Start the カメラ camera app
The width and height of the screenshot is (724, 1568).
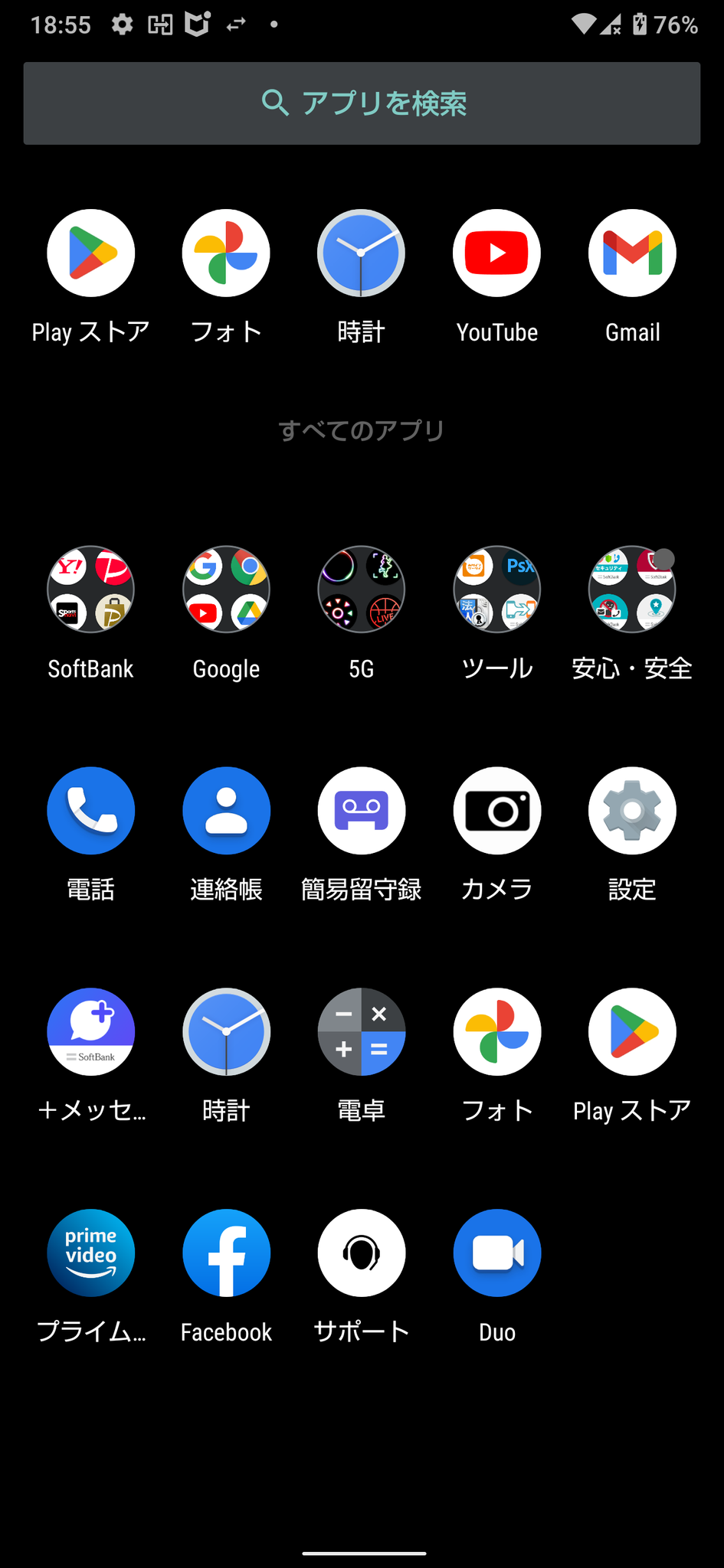point(496,811)
